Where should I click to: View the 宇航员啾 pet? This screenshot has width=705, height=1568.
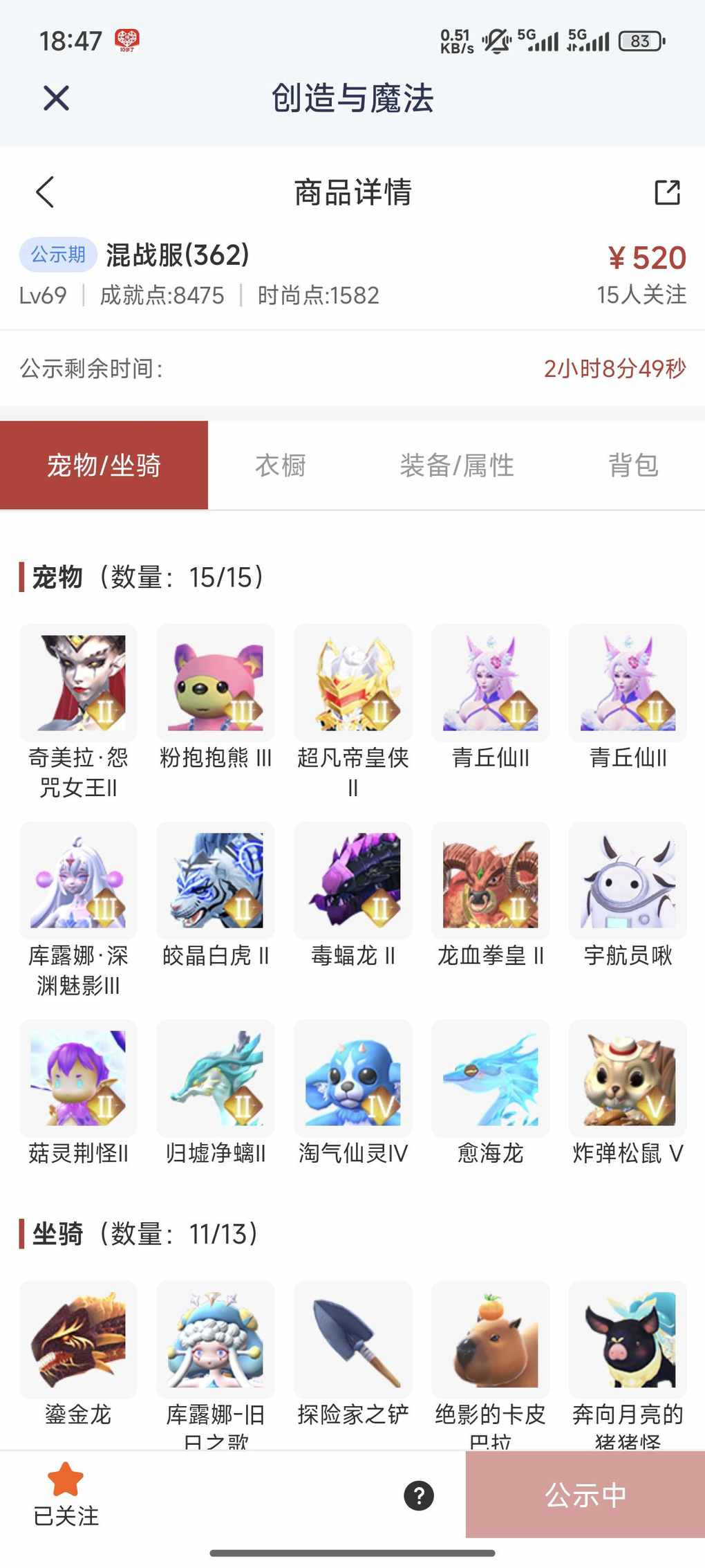click(x=628, y=880)
